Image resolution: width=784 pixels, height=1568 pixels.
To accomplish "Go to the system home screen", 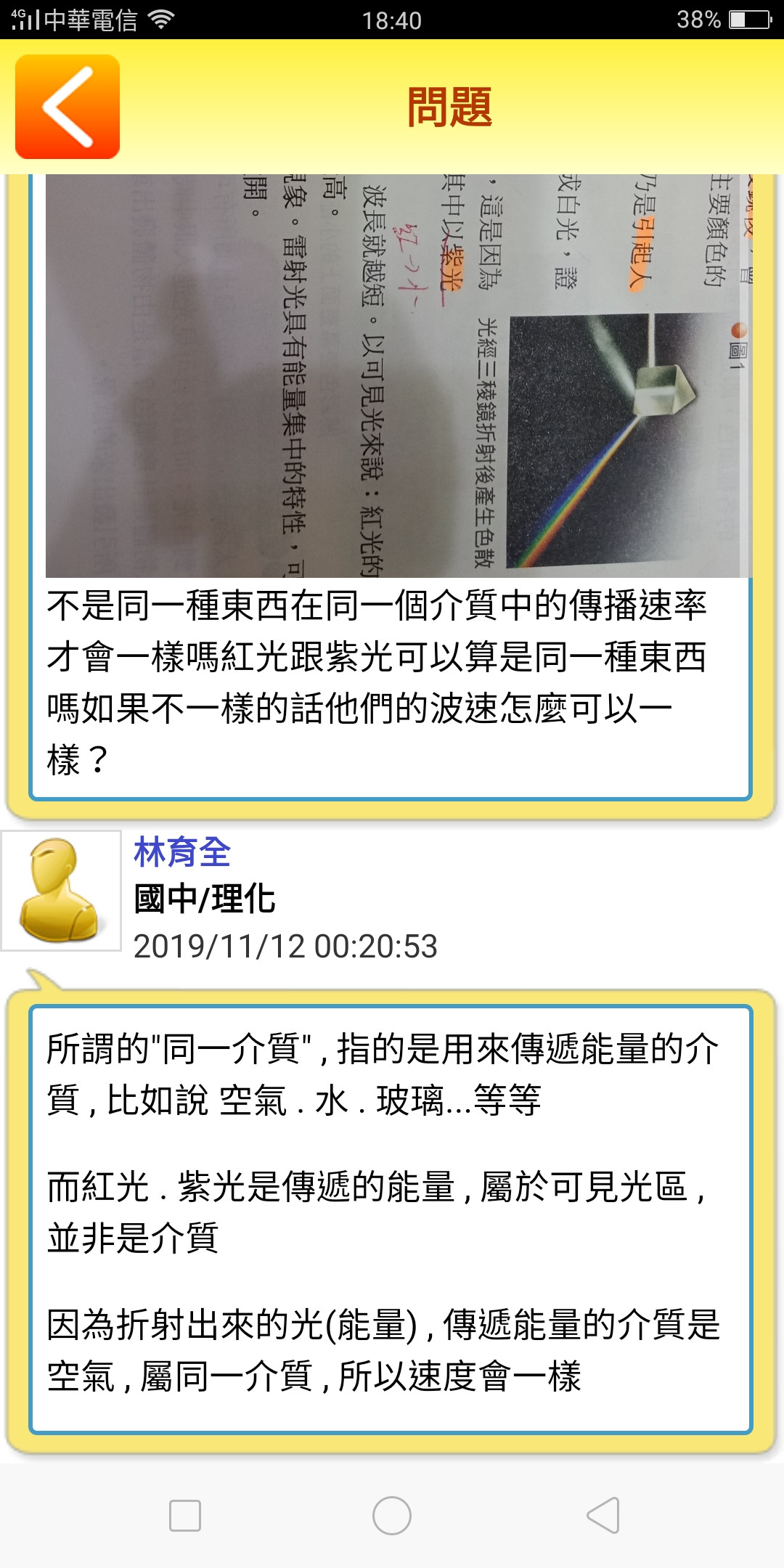I will 392,1516.
